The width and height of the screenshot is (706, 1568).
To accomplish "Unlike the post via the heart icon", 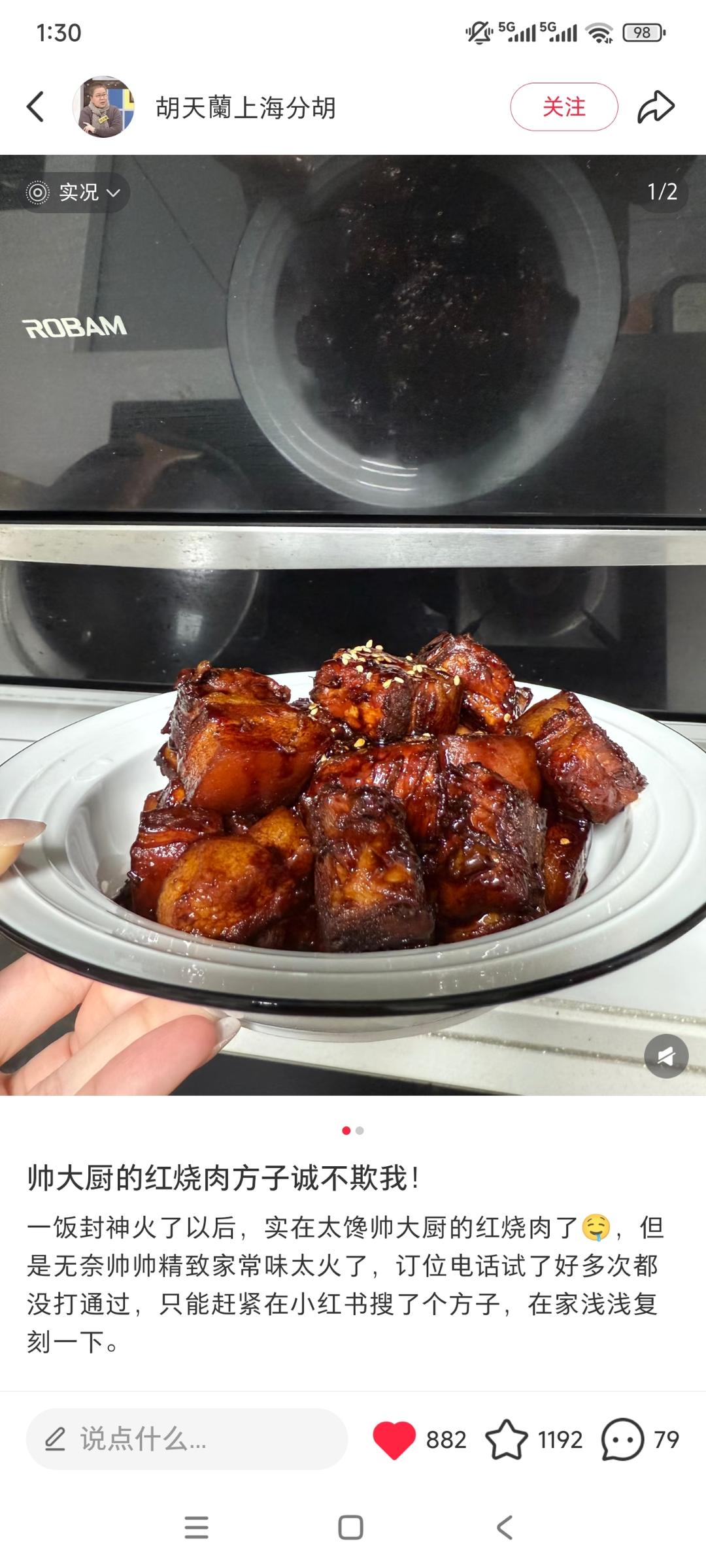I will 394,1439.
